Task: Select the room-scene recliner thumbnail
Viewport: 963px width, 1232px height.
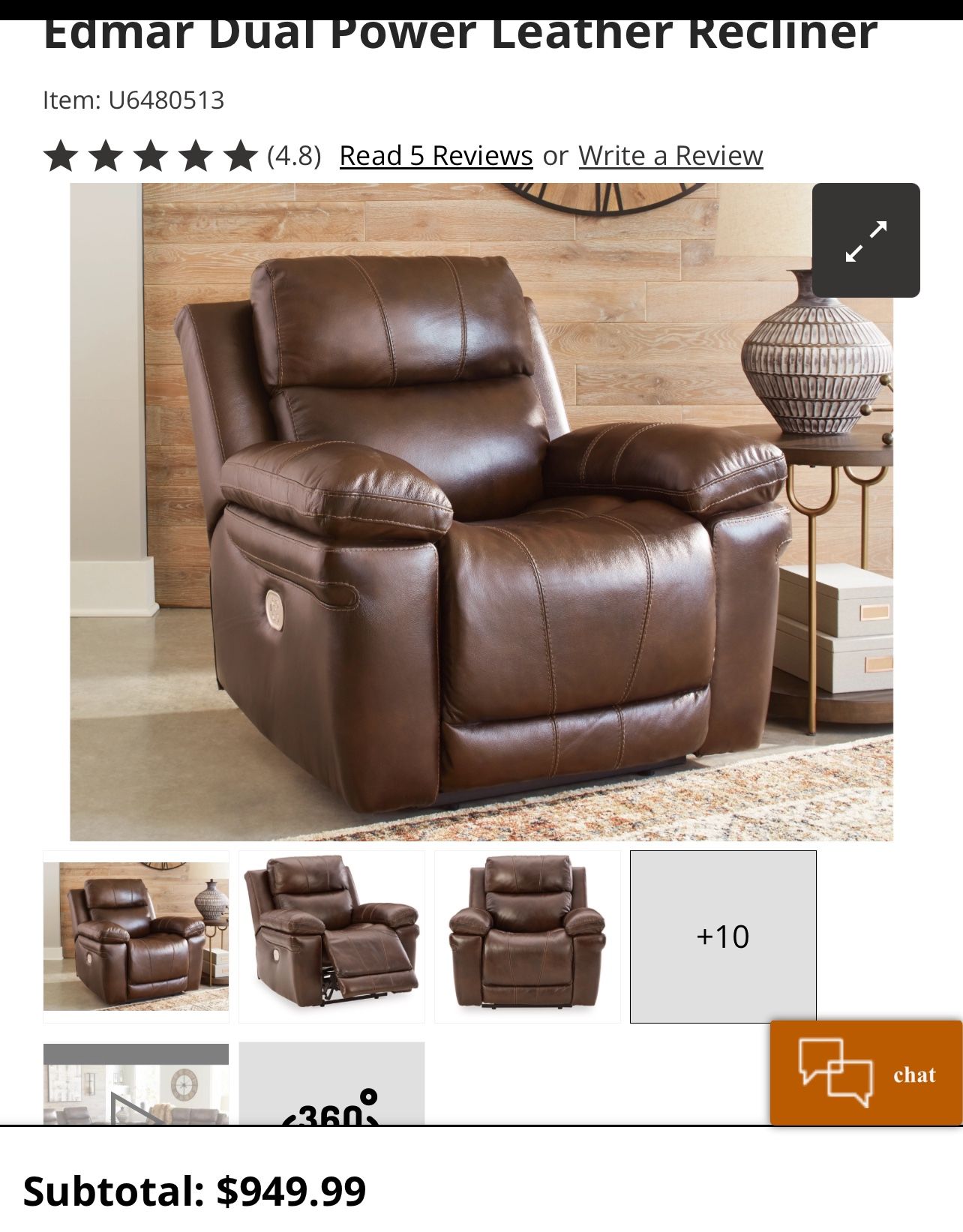Action: tap(136, 937)
